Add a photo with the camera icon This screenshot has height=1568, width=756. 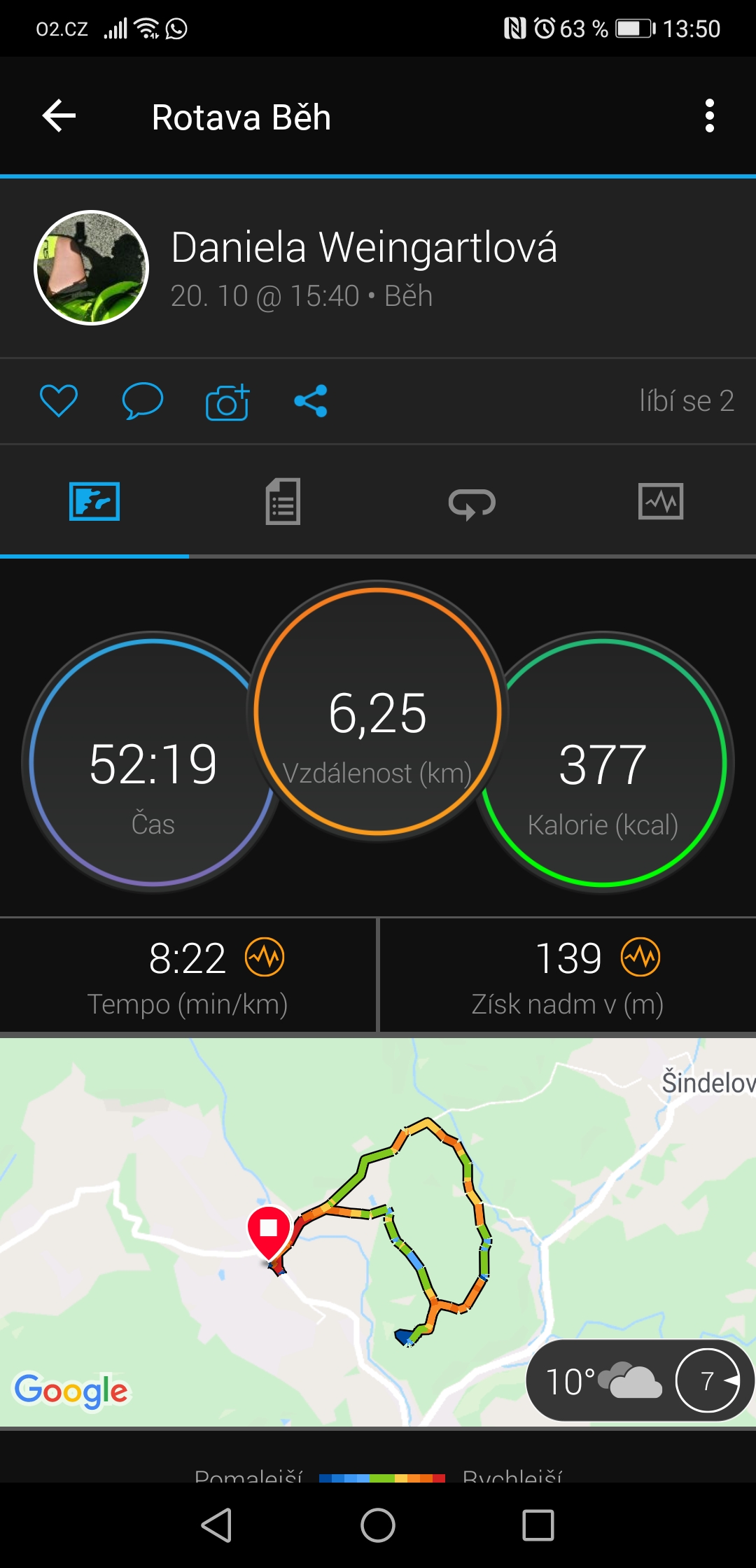(x=227, y=402)
